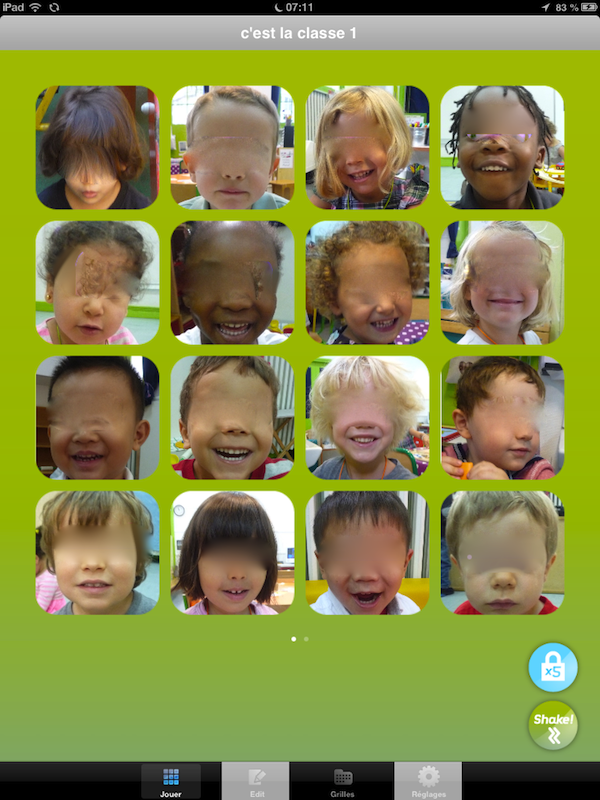Screen dimensions: 600x800
Task: Open the Edit tab
Action: 256,781
